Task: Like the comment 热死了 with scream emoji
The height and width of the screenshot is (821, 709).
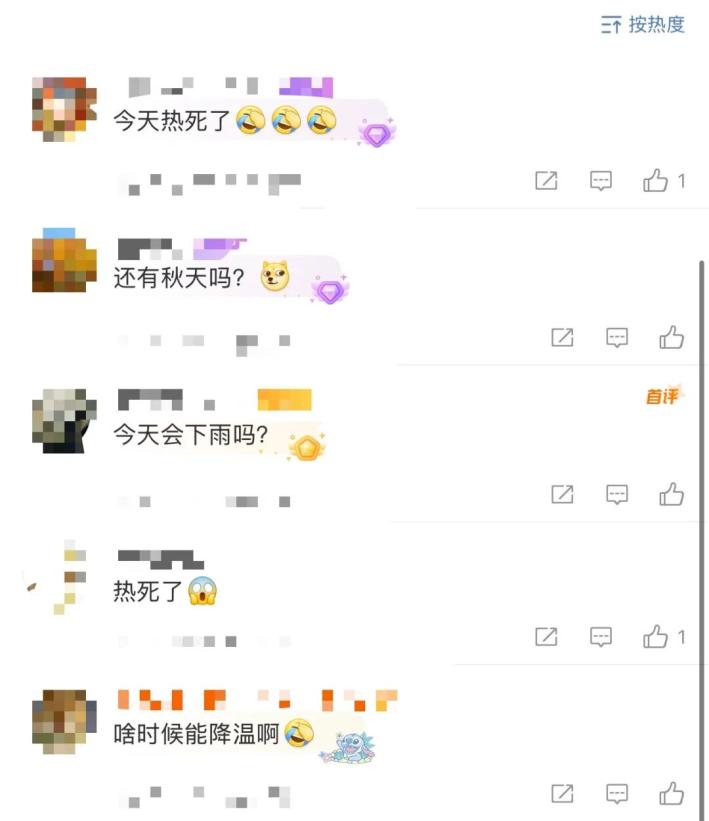Action: click(656, 636)
